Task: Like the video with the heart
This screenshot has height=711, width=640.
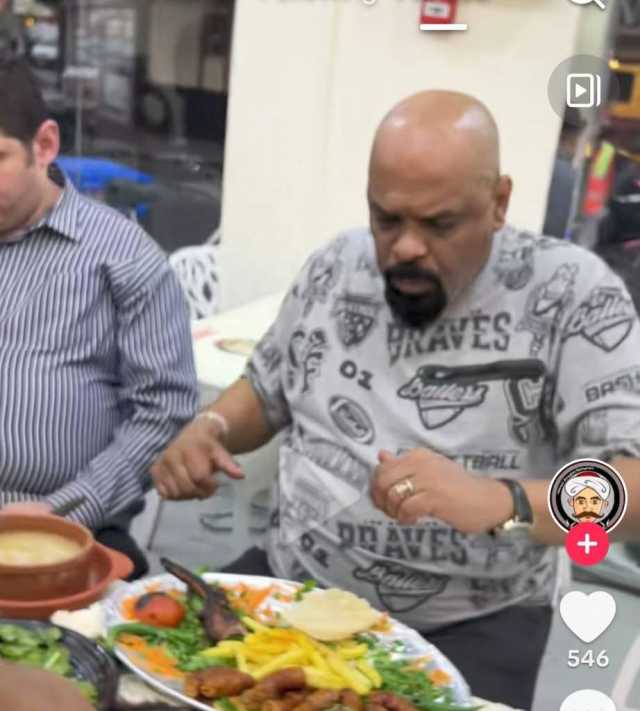Action: click(x=587, y=617)
